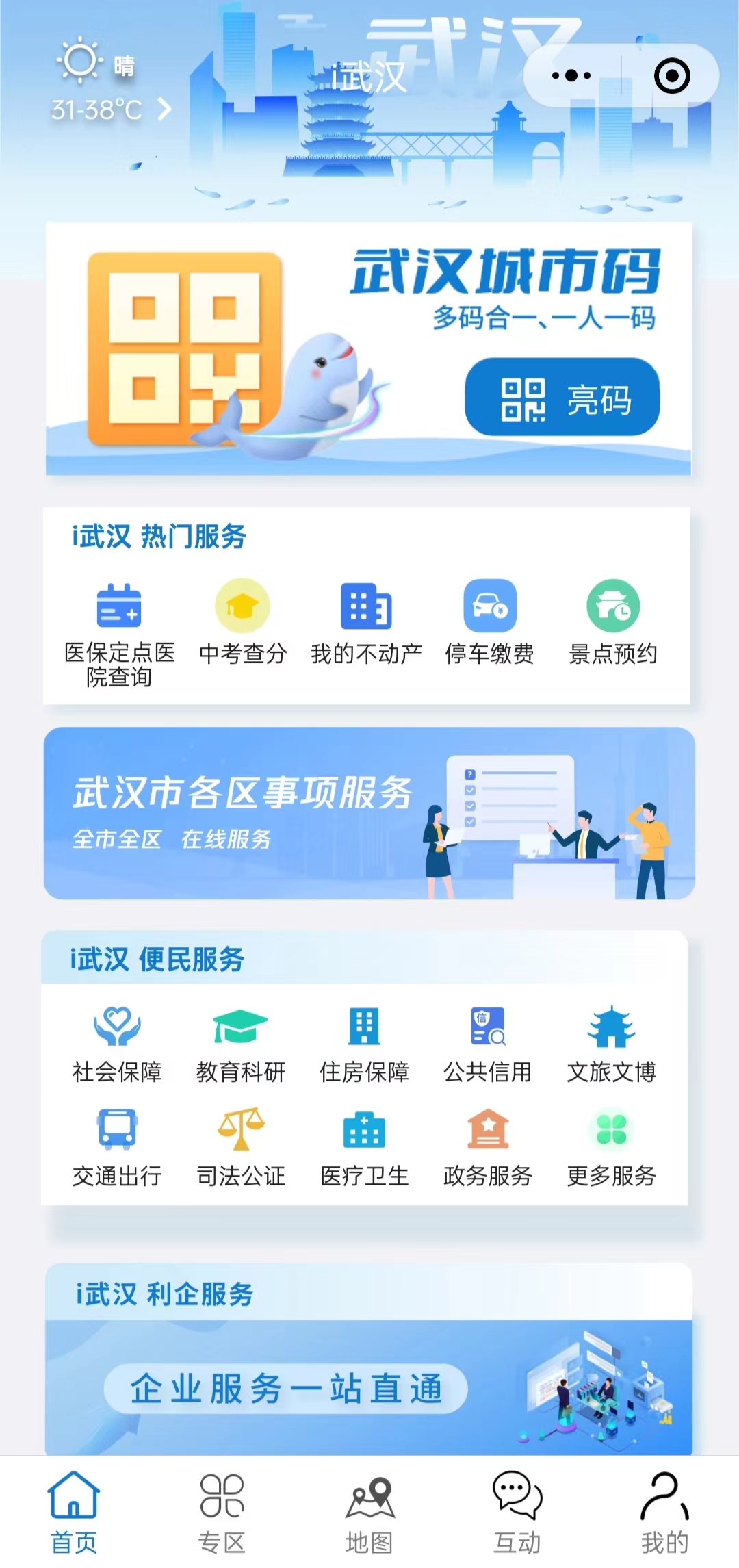The image size is (739, 1568).
Task: Select 医疗卫生 category
Action: pos(364,1148)
